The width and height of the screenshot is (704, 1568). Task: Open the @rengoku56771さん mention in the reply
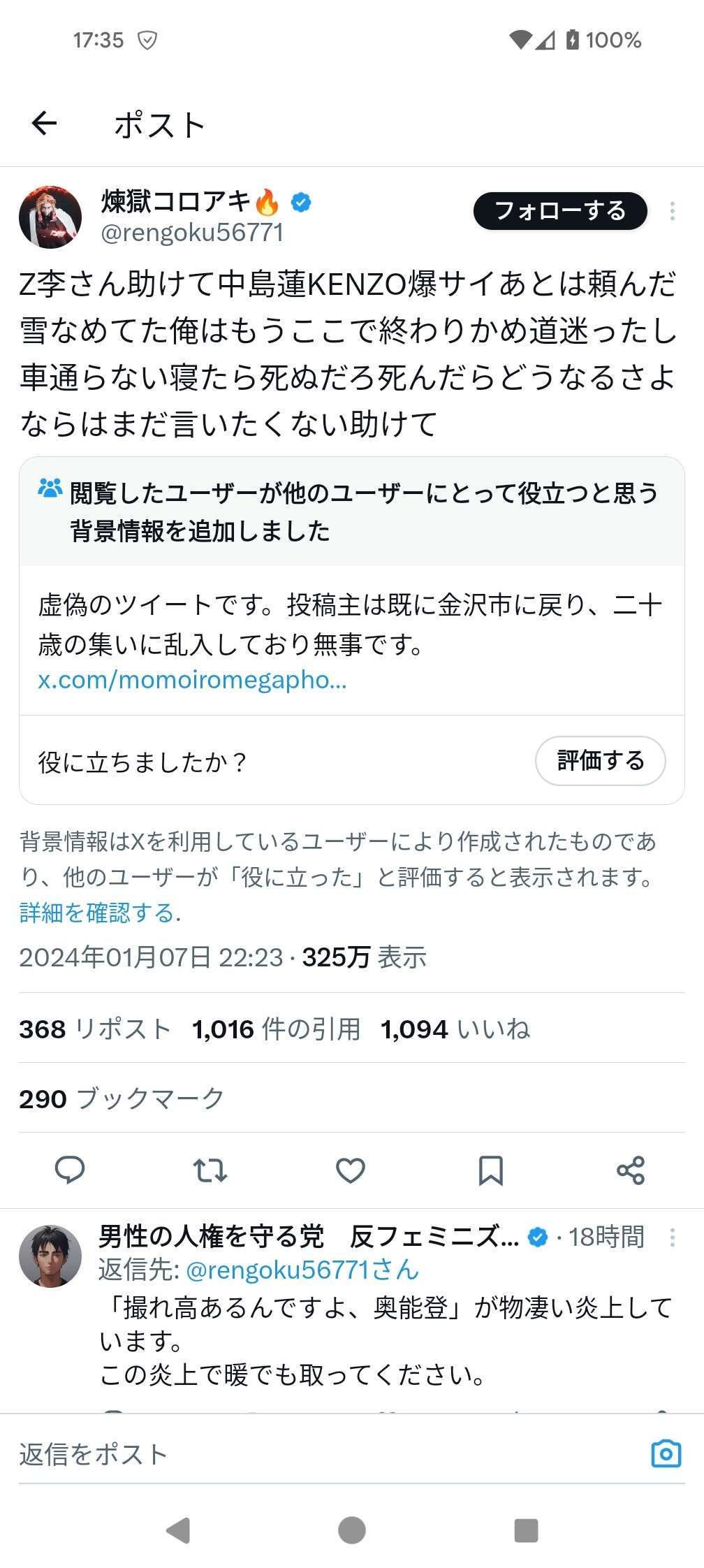click(x=302, y=1270)
